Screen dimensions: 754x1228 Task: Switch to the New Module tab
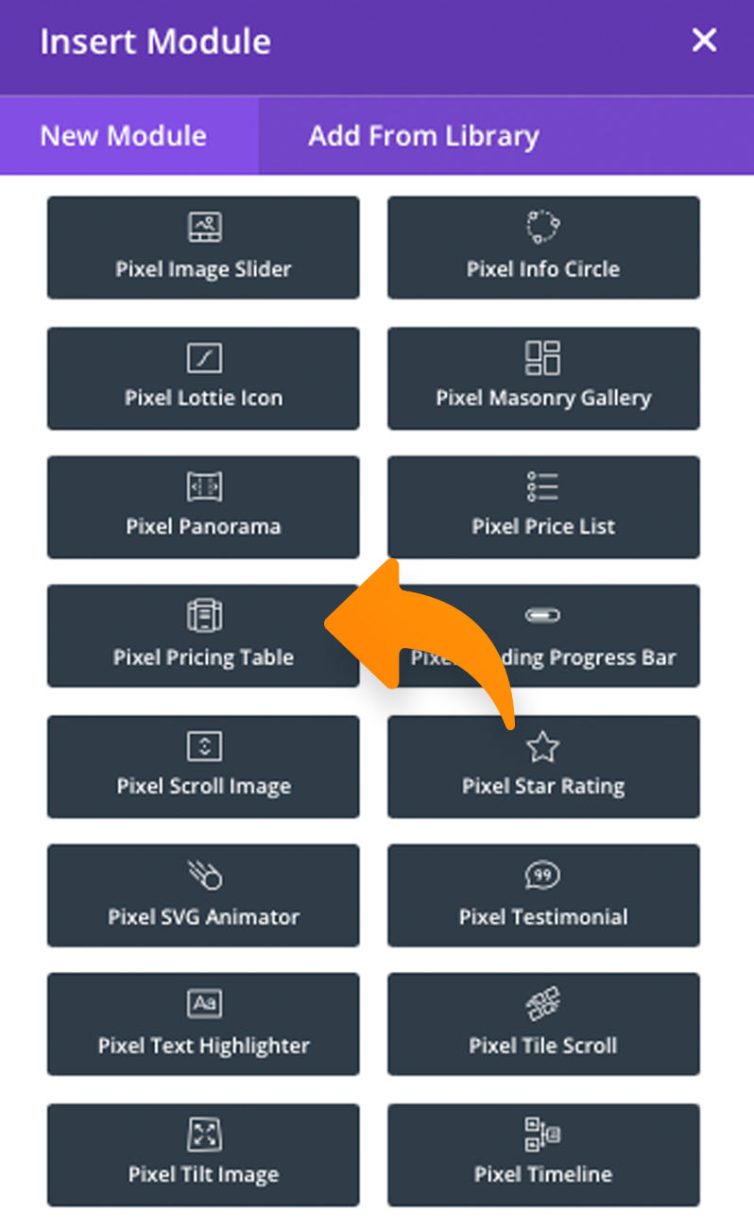coord(122,135)
